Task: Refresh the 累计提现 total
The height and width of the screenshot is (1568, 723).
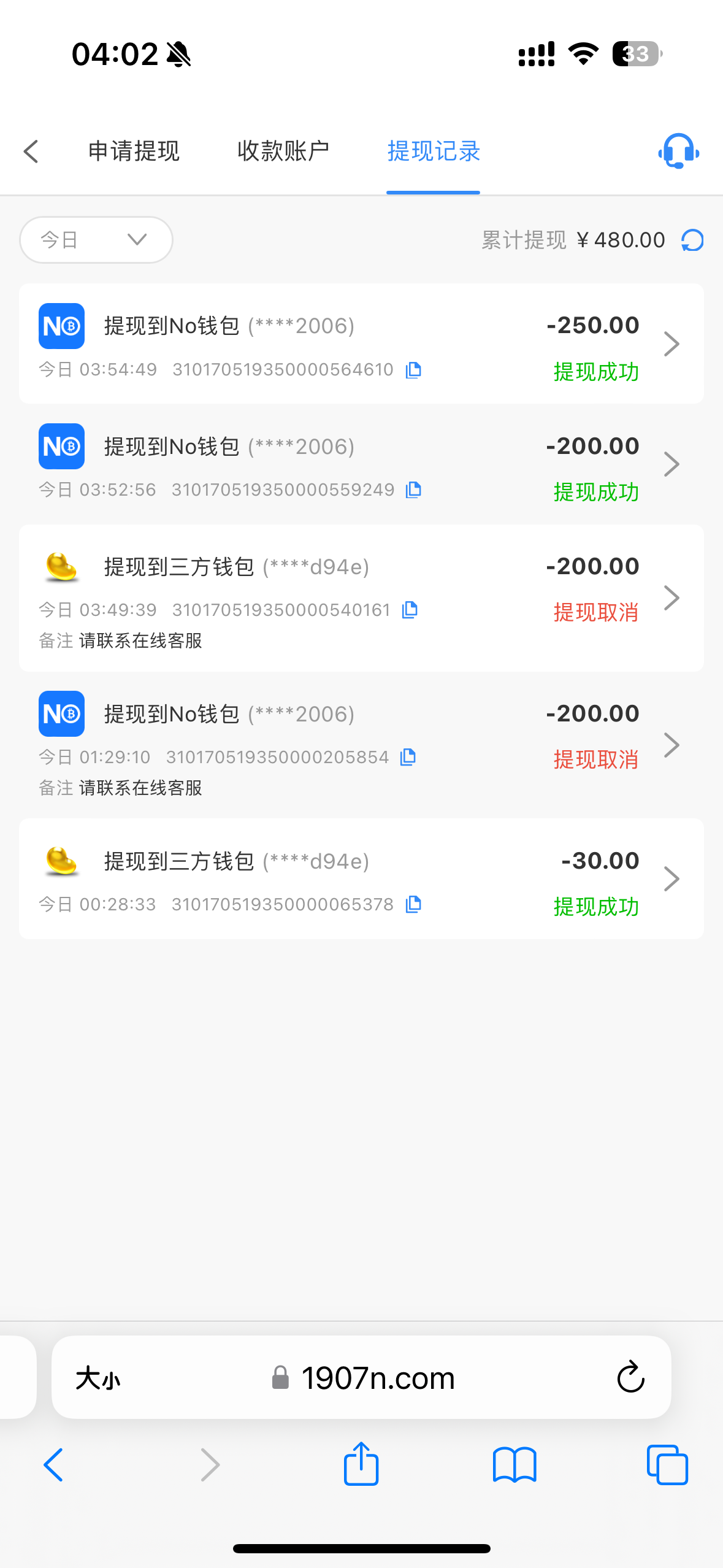Action: 692,240
